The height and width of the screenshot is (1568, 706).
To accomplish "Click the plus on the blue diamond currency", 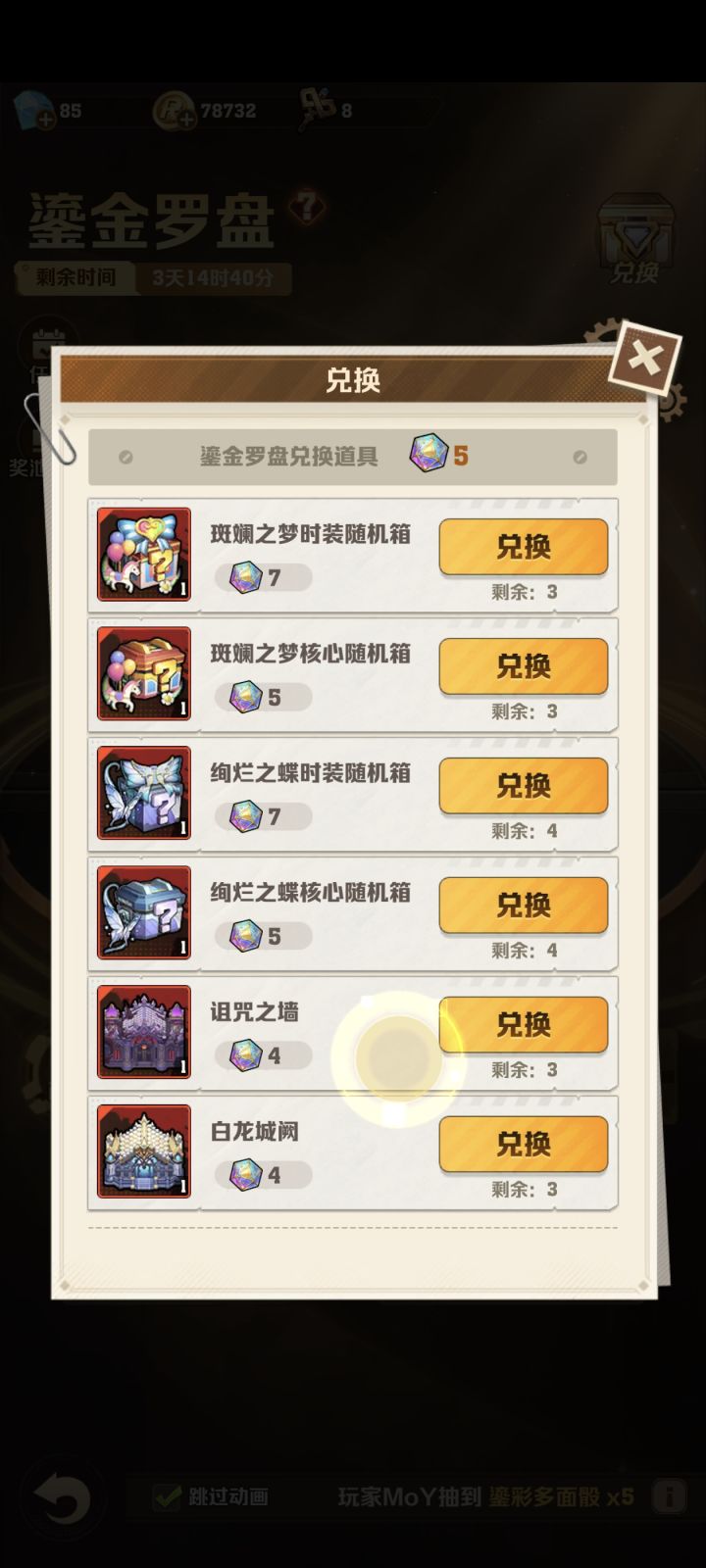I will (x=45, y=119).
